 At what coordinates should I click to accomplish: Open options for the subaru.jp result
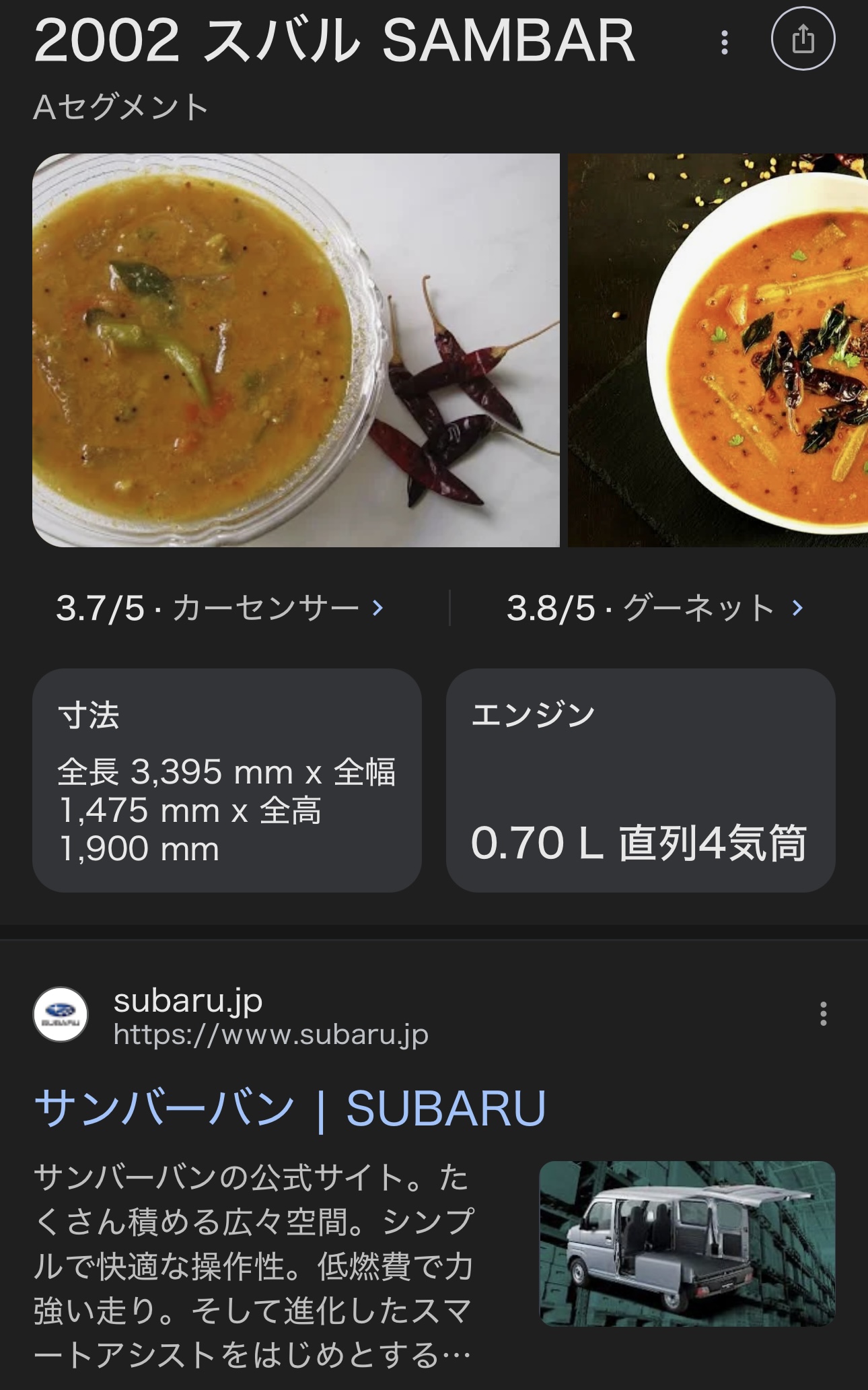point(823,1014)
